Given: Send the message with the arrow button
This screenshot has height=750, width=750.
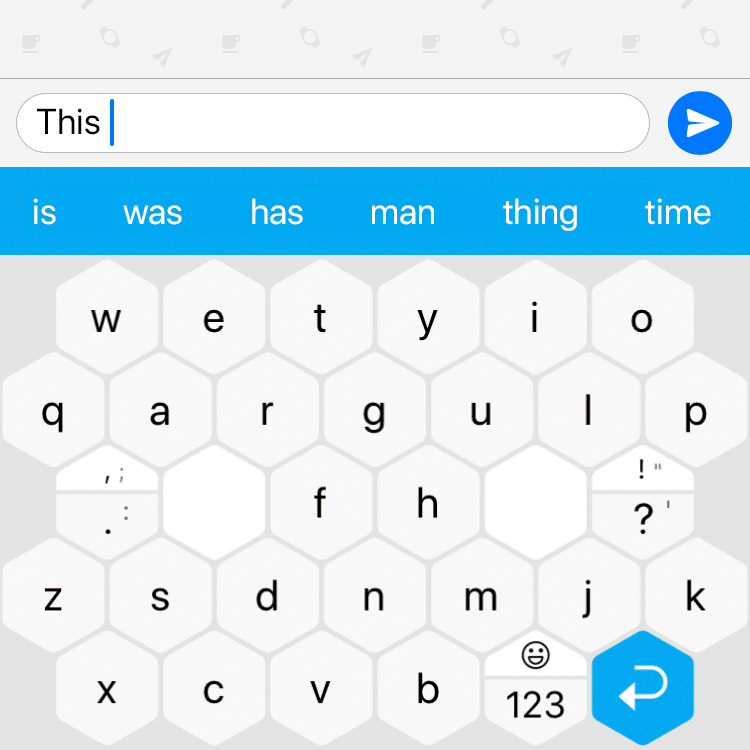Looking at the screenshot, I should point(700,123).
